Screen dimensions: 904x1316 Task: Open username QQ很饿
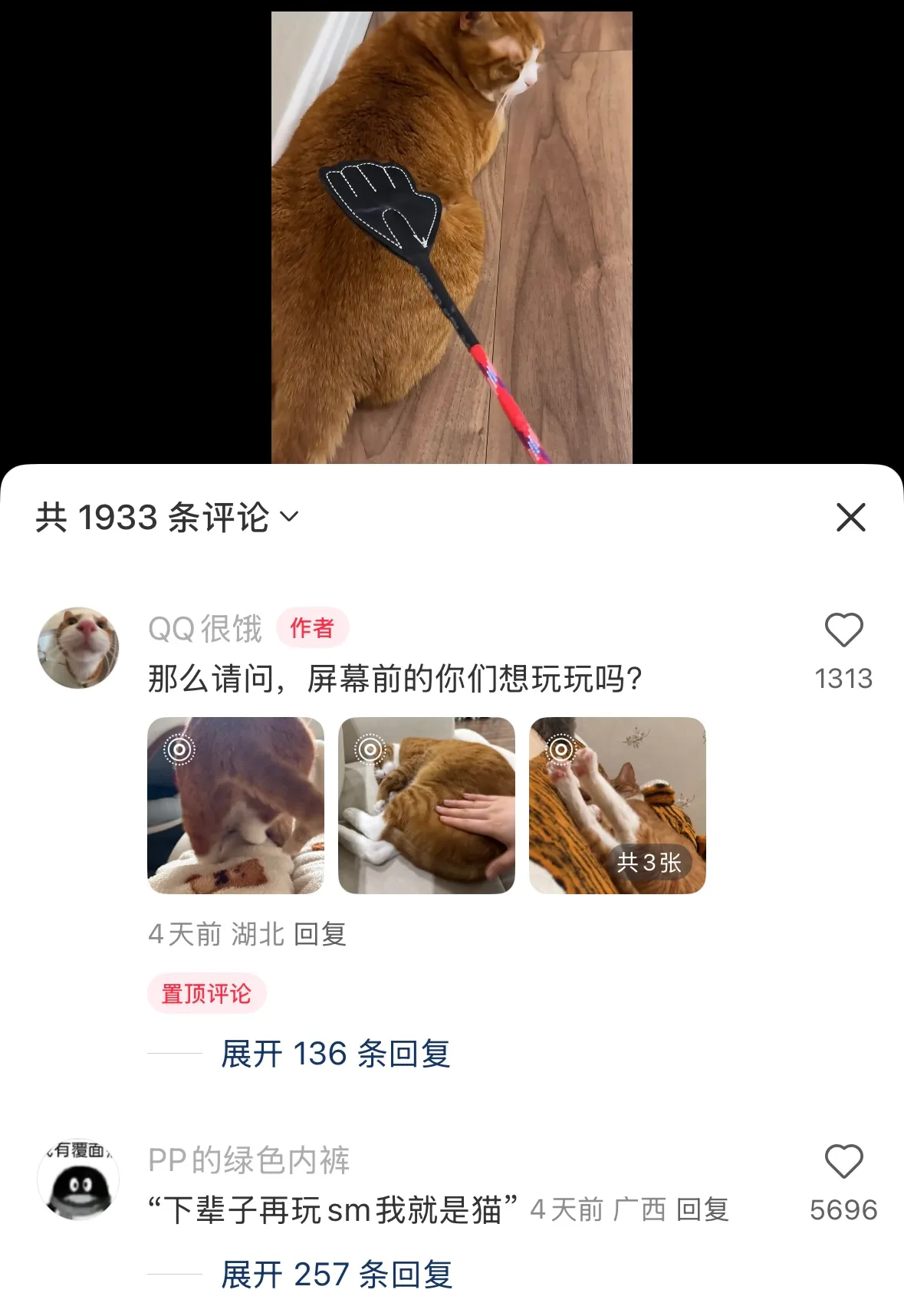pos(205,629)
